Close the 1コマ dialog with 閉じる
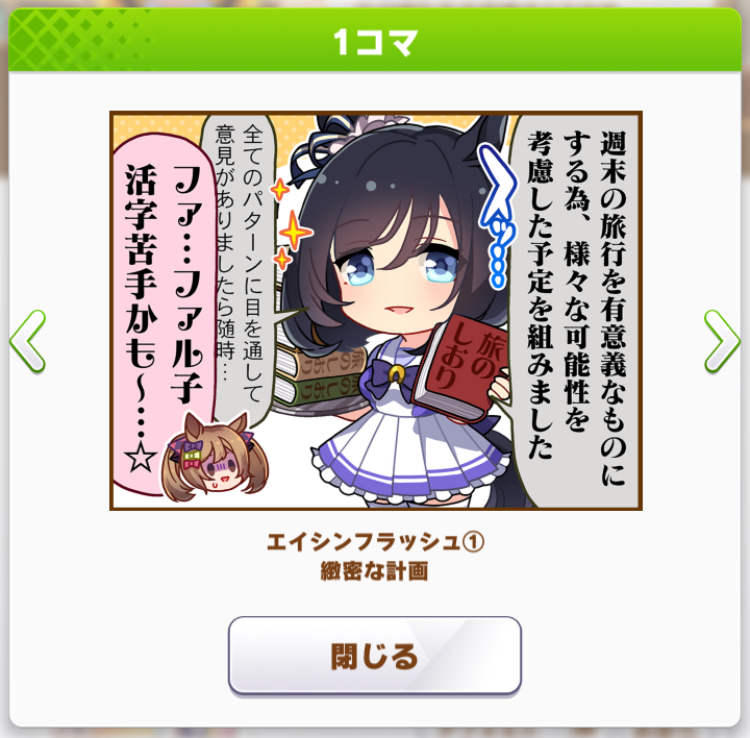The image size is (750, 738). 375,655
